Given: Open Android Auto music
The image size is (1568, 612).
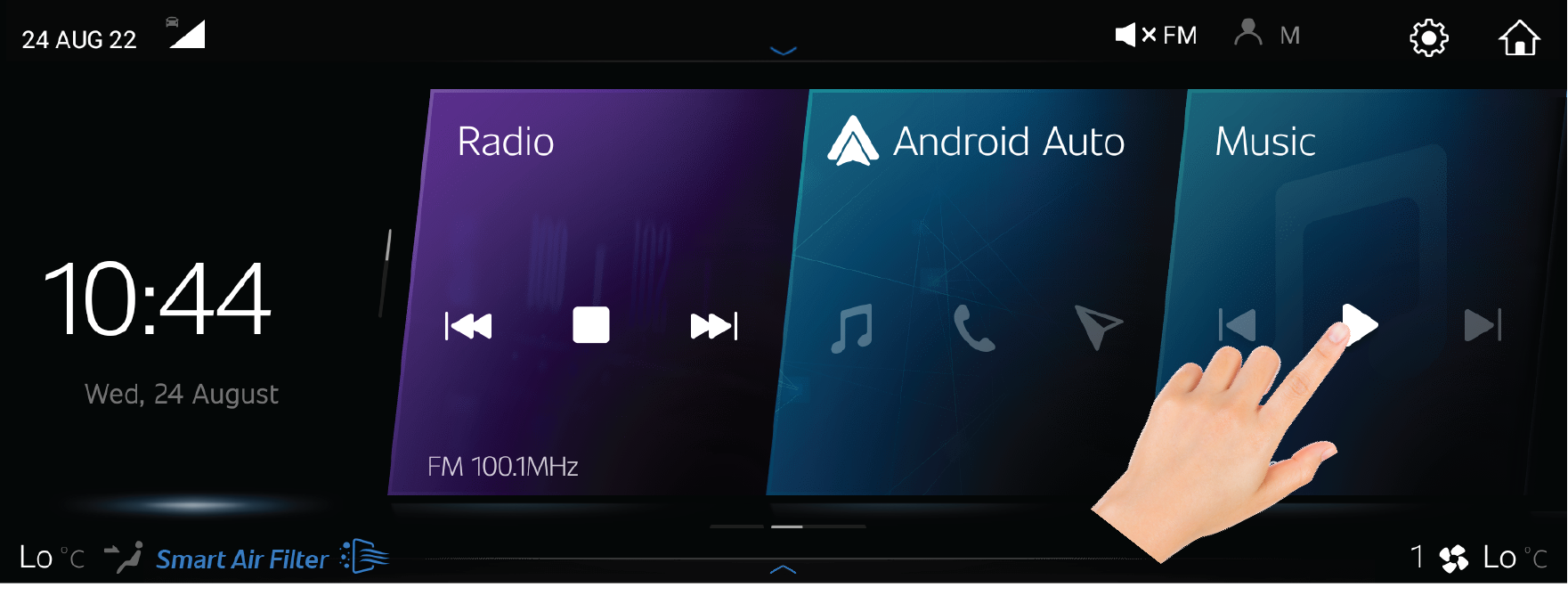Looking at the screenshot, I should (x=852, y=328).
